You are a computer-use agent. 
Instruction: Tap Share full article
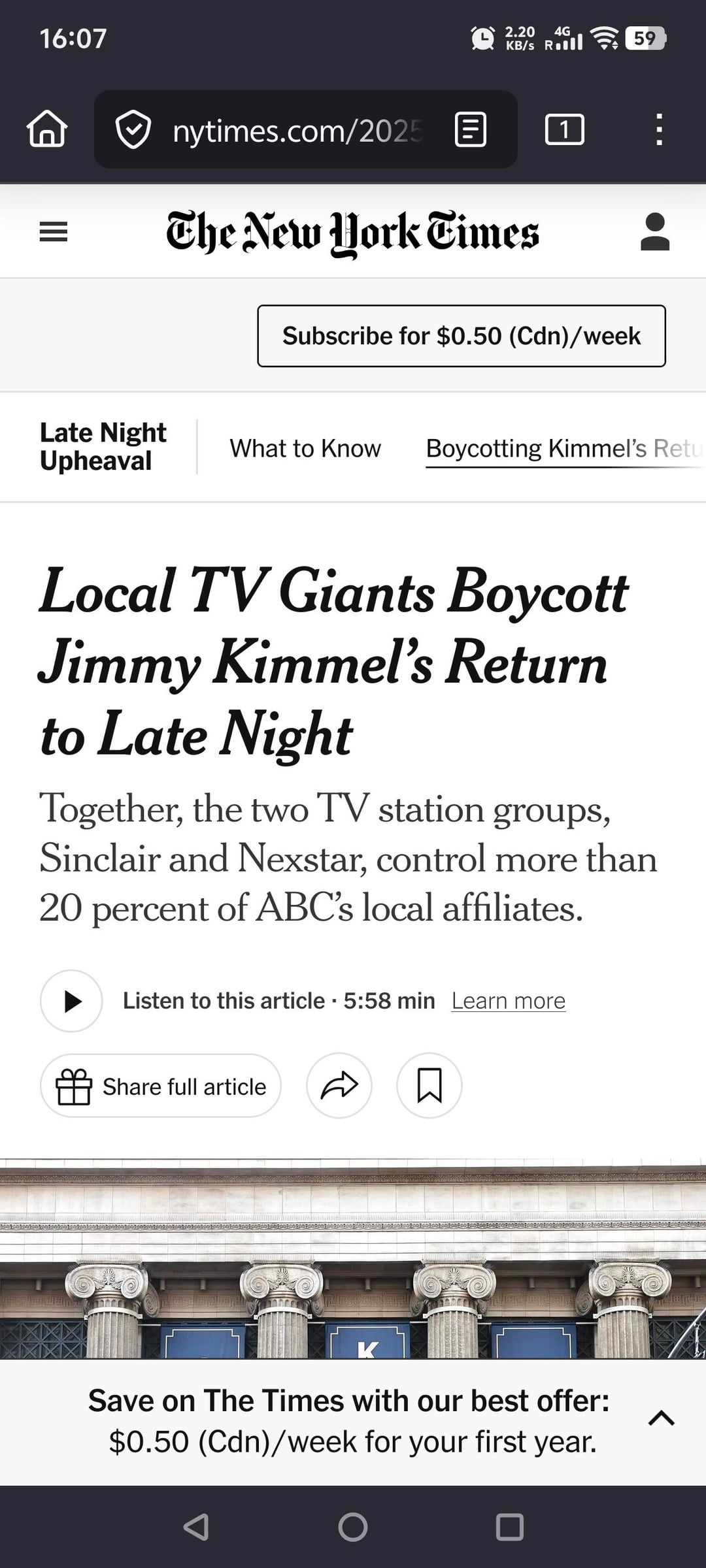tap(161, 1086)
